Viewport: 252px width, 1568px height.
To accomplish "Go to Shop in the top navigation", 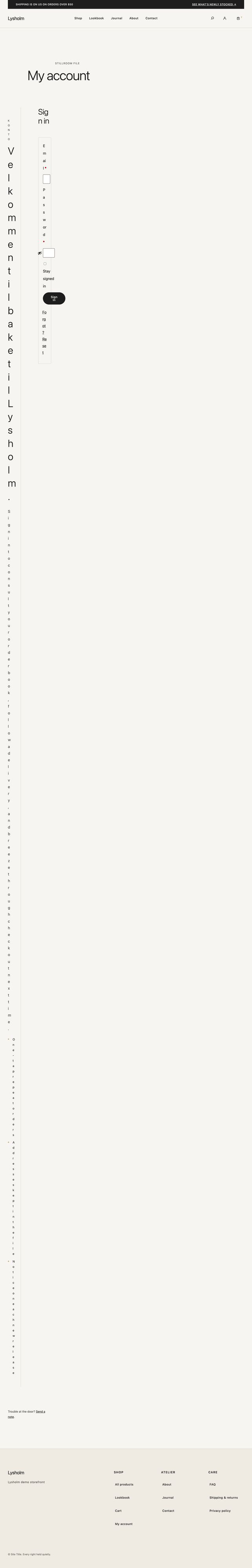I will 78,18.
